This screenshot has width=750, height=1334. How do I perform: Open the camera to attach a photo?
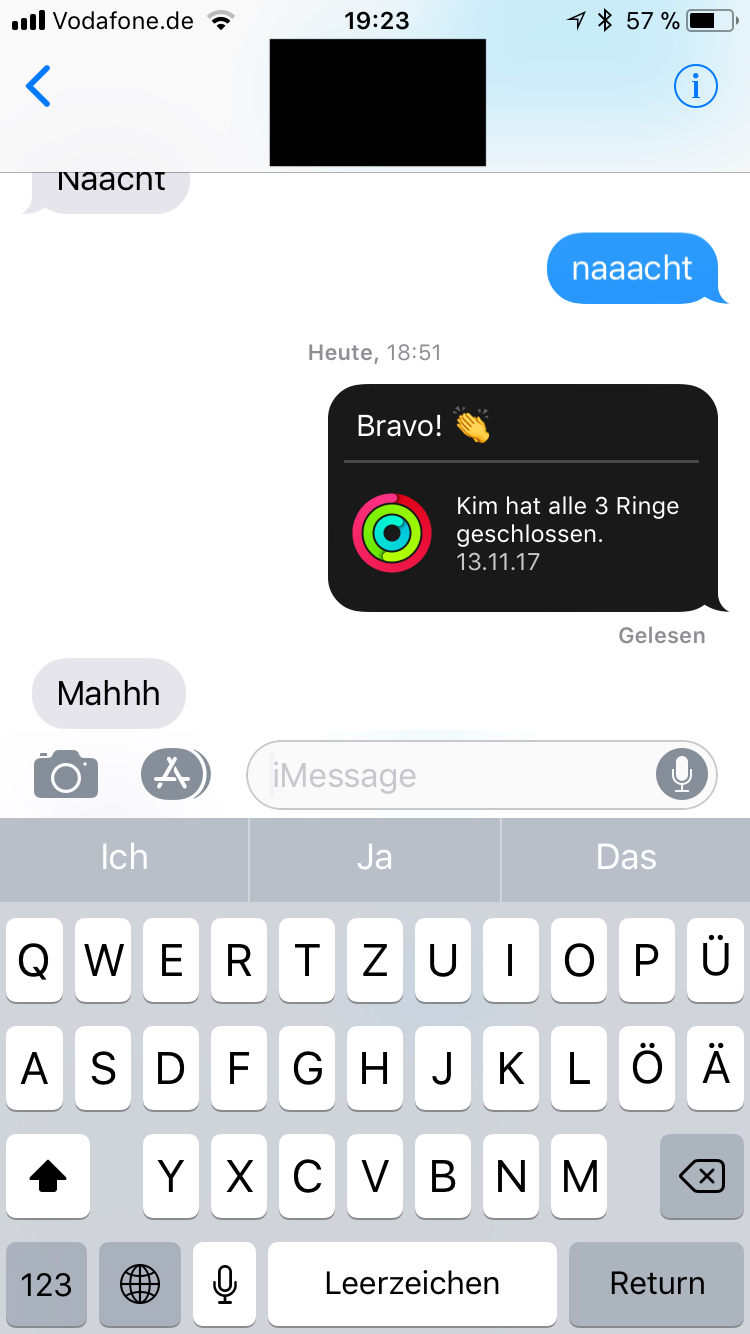pyautogui.click(x=66, y=775)
